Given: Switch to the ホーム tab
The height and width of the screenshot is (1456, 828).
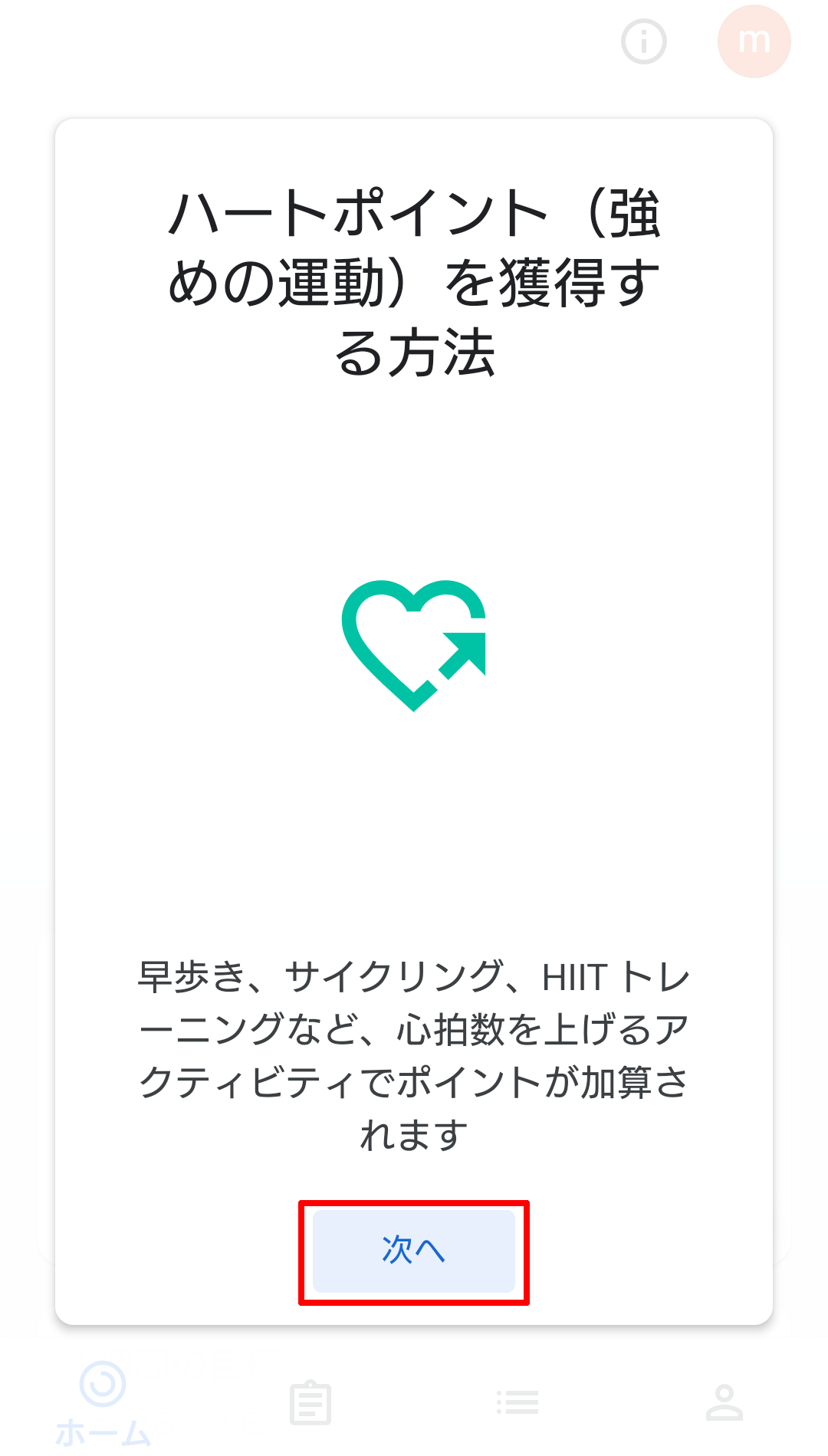Looking at the screenshot, I should tap(103, 1404).
